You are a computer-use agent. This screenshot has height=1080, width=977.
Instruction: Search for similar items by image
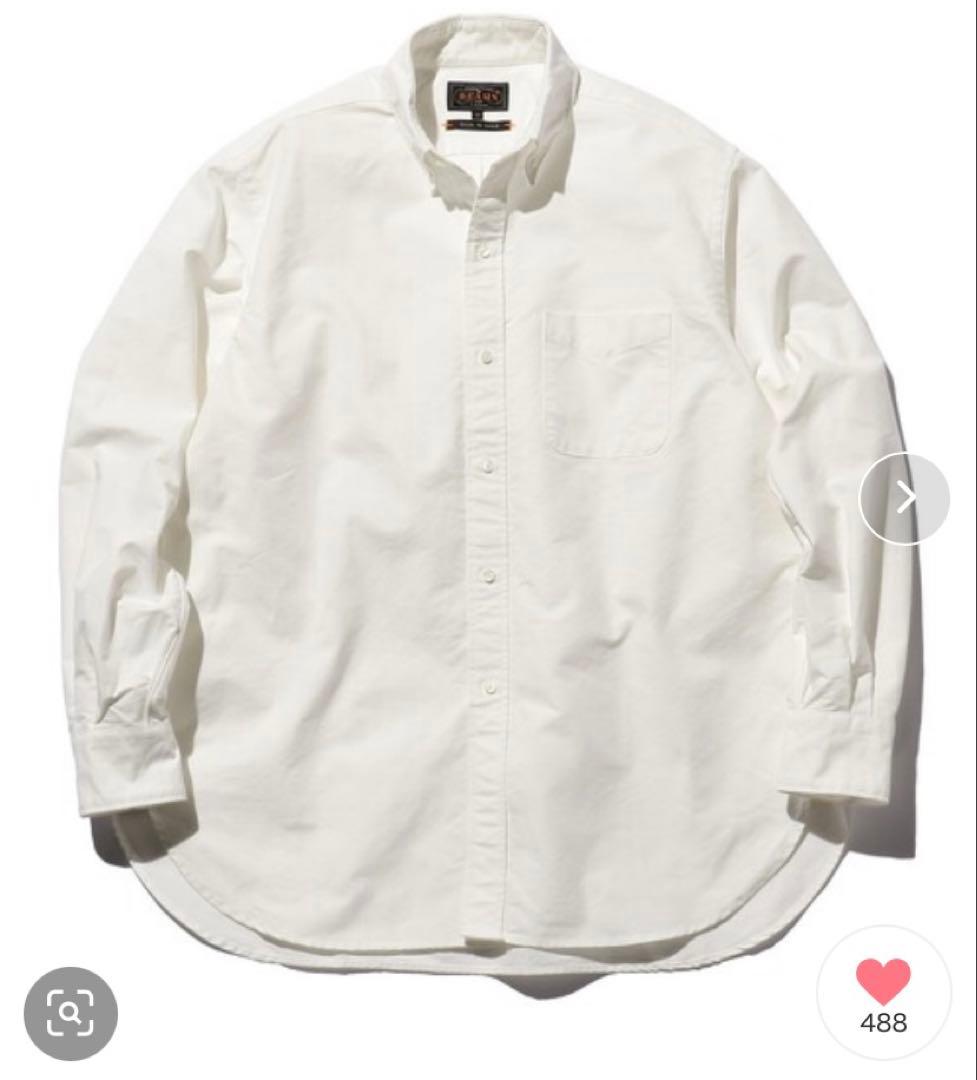point(71,1014)
